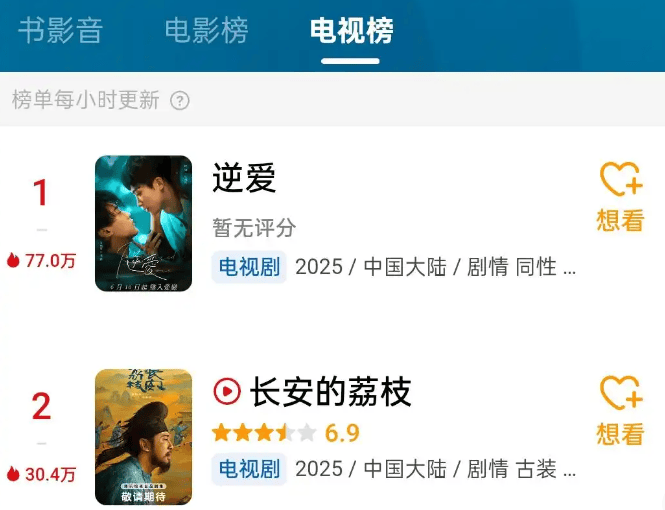Open details for 长安的荔枝

pos(330,392)
